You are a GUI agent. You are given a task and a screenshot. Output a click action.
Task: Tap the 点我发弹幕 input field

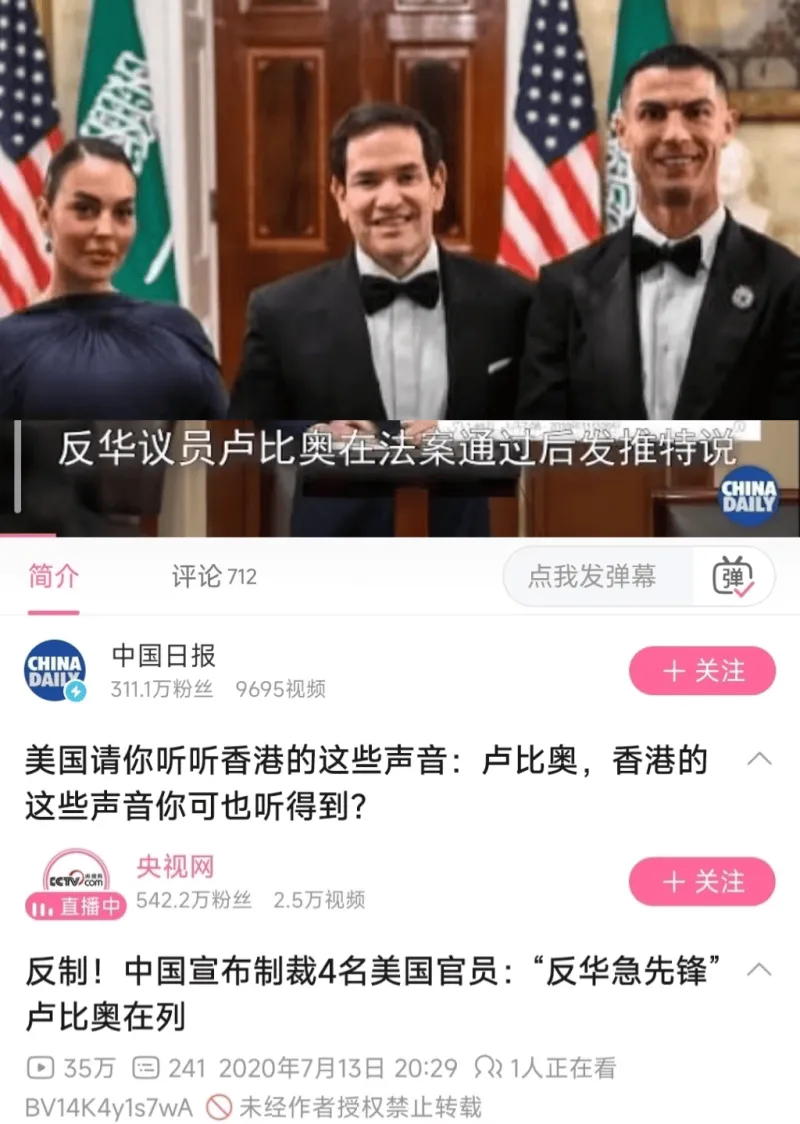593,576
